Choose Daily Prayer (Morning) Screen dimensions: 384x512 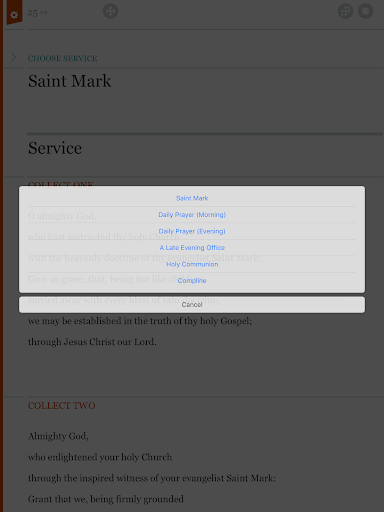(192, 215)
